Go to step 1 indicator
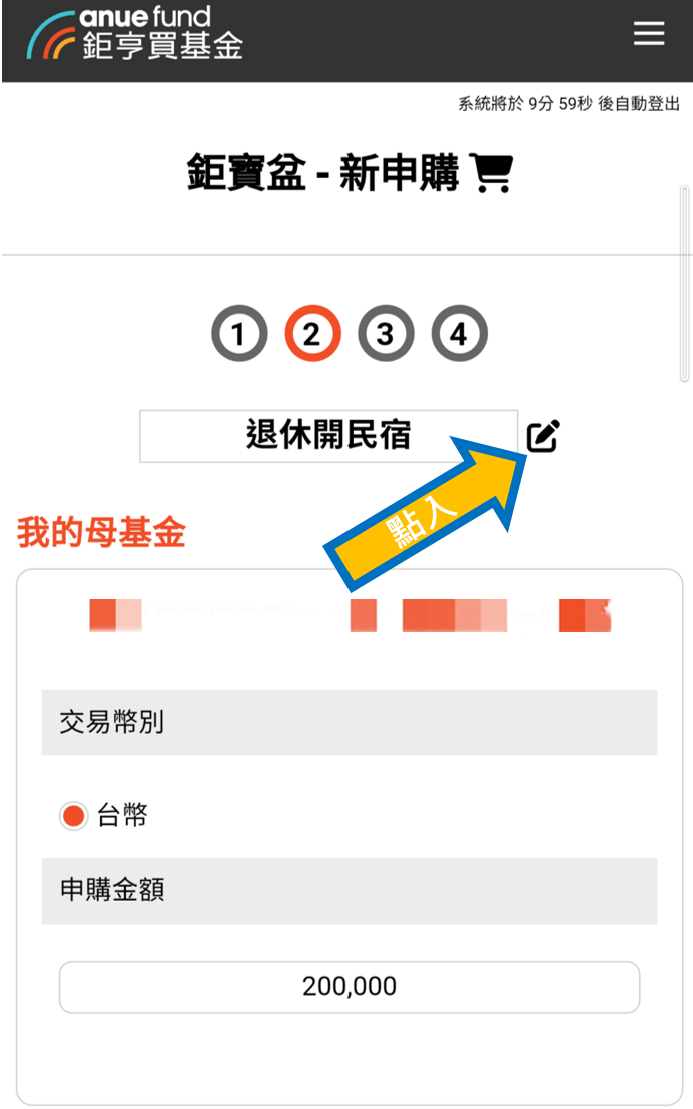 click(x=238, y=334)
